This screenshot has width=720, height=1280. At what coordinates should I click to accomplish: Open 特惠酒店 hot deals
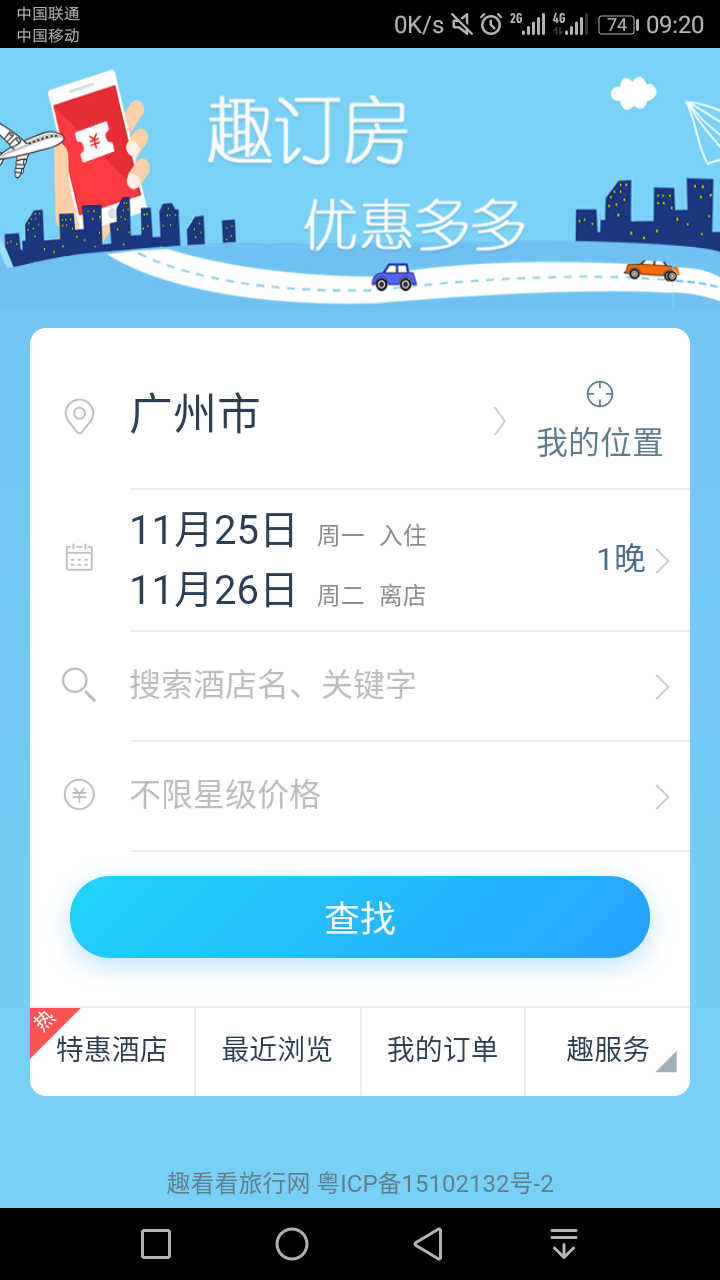[112, 1050]
